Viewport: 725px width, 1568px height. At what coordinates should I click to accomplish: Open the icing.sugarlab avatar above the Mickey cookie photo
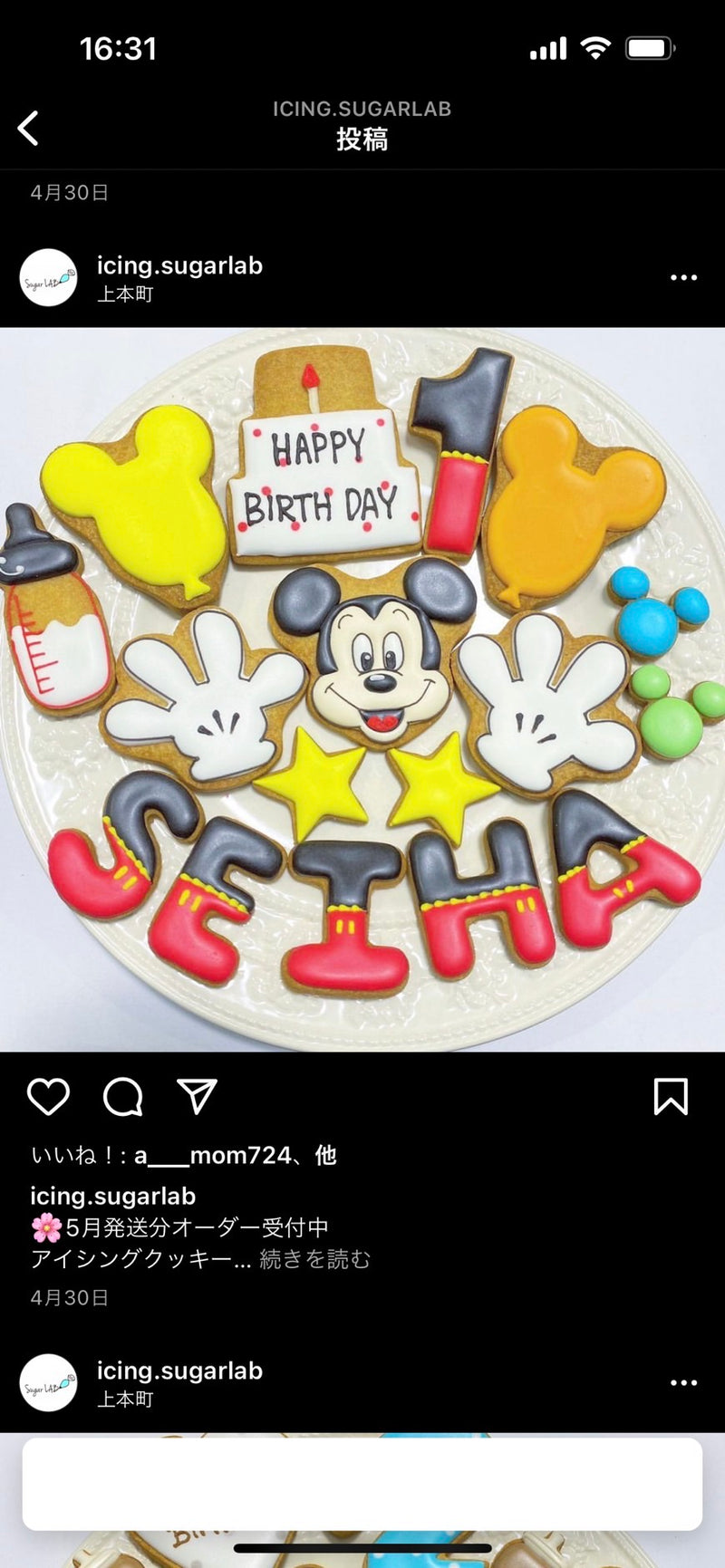click(48, 277)
